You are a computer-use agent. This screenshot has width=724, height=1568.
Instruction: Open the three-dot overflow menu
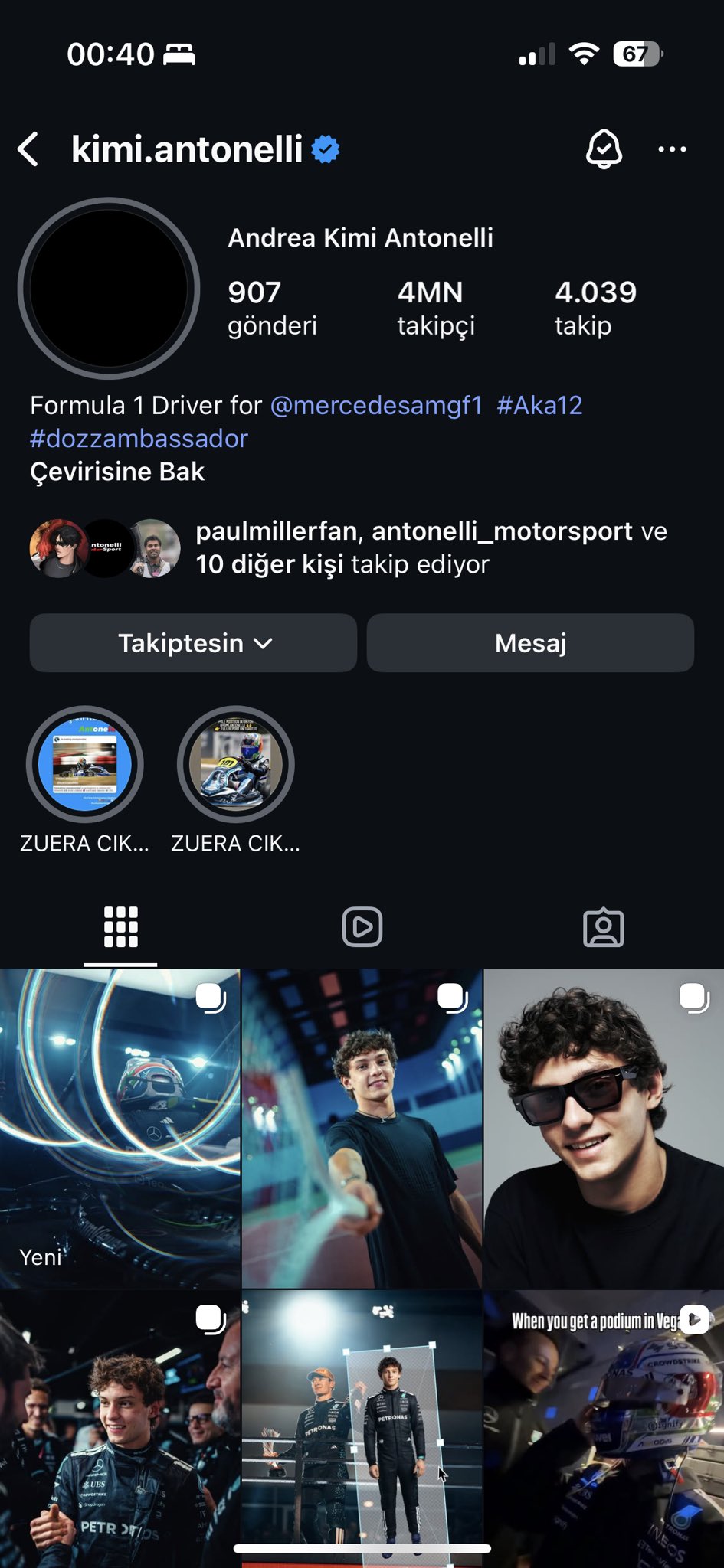click(672, 149)
